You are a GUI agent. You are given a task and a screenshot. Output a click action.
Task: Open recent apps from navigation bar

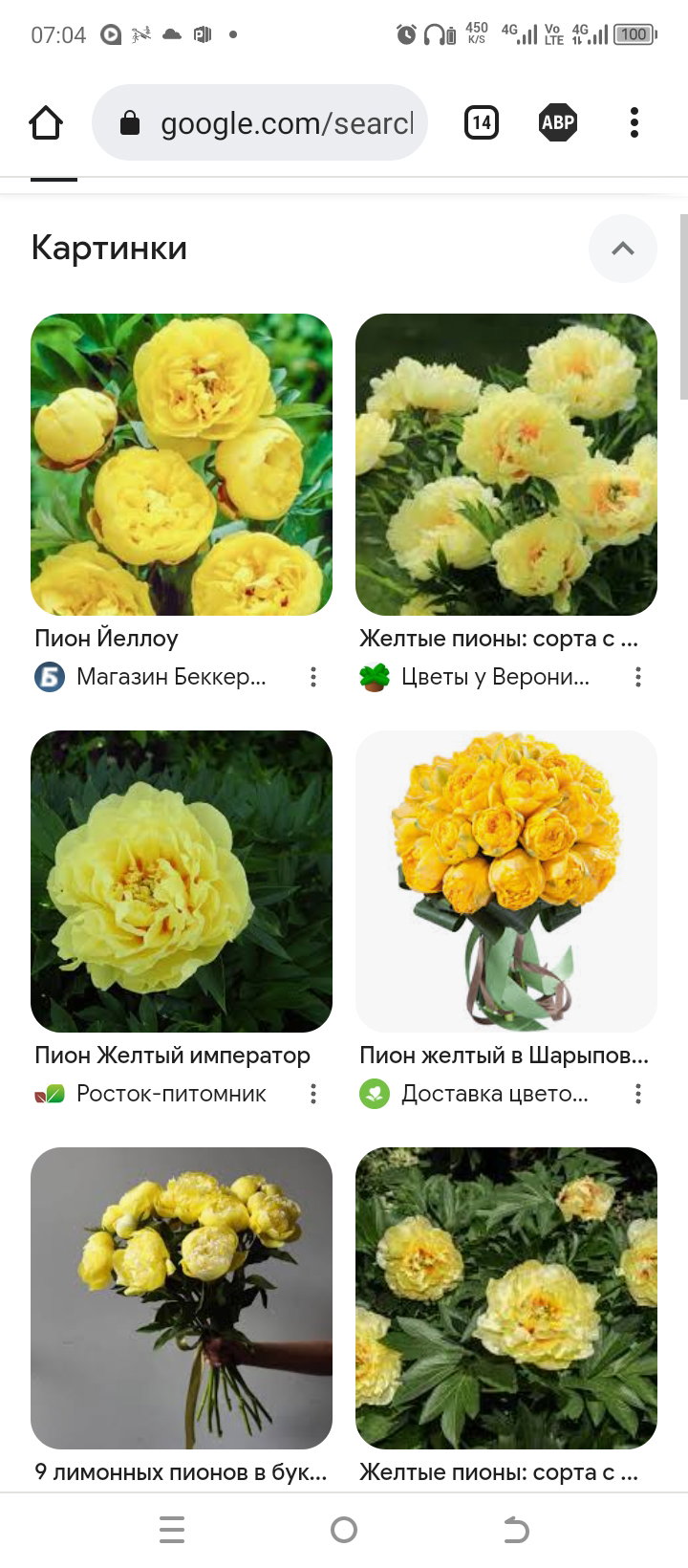pyautogui.click(x=172, y=1530)
